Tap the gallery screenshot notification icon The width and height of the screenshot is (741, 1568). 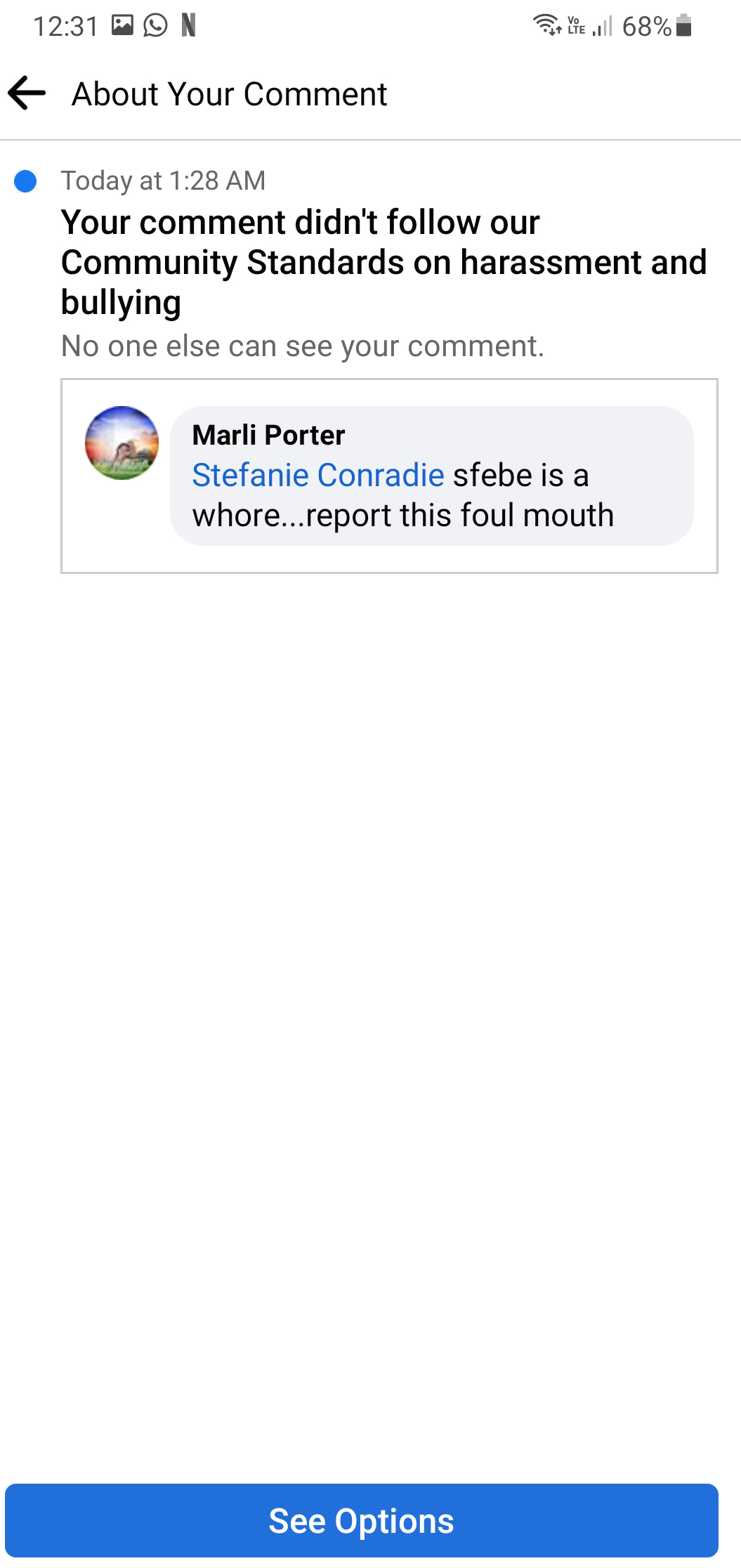coord(121,24)
